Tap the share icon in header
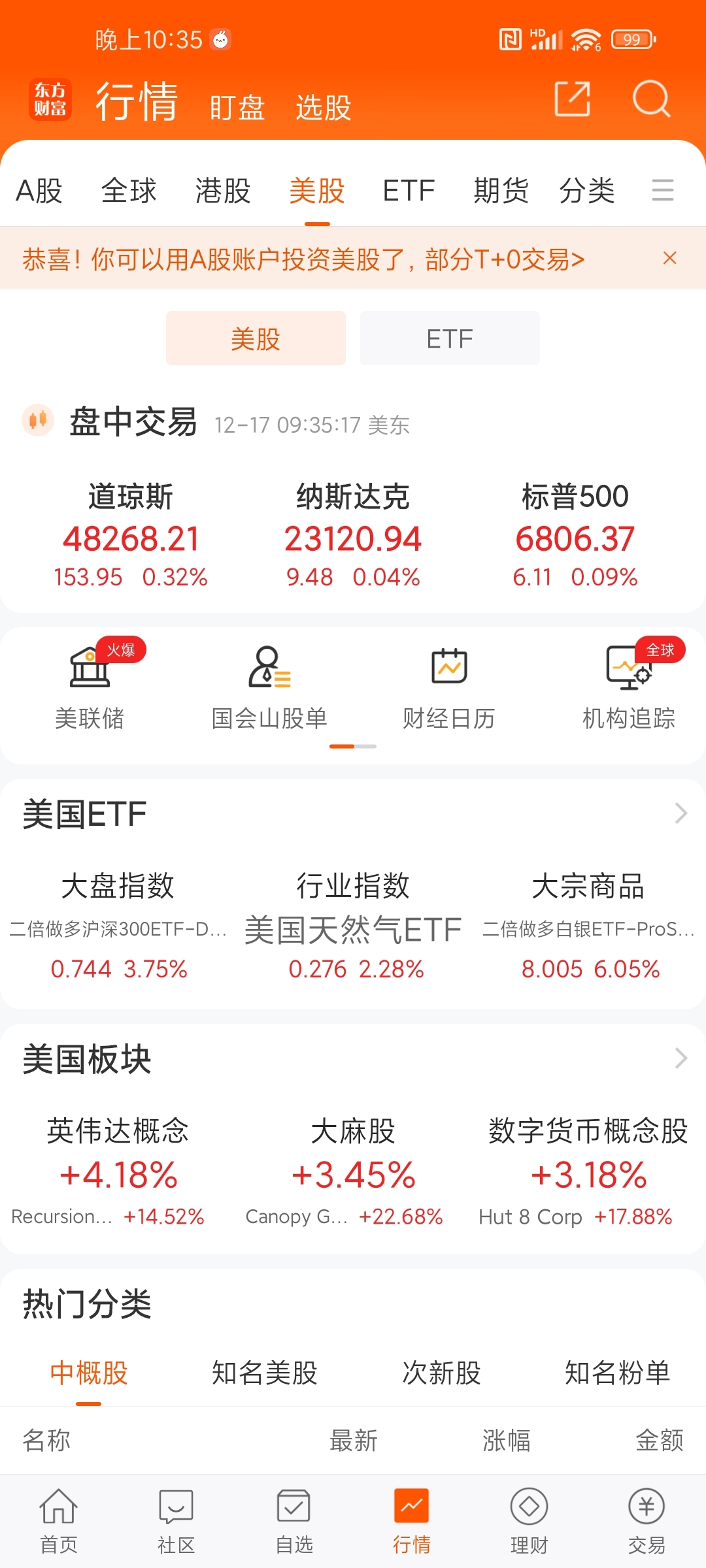The height and width of the screenshot is (1568, 706). point(573,99)
